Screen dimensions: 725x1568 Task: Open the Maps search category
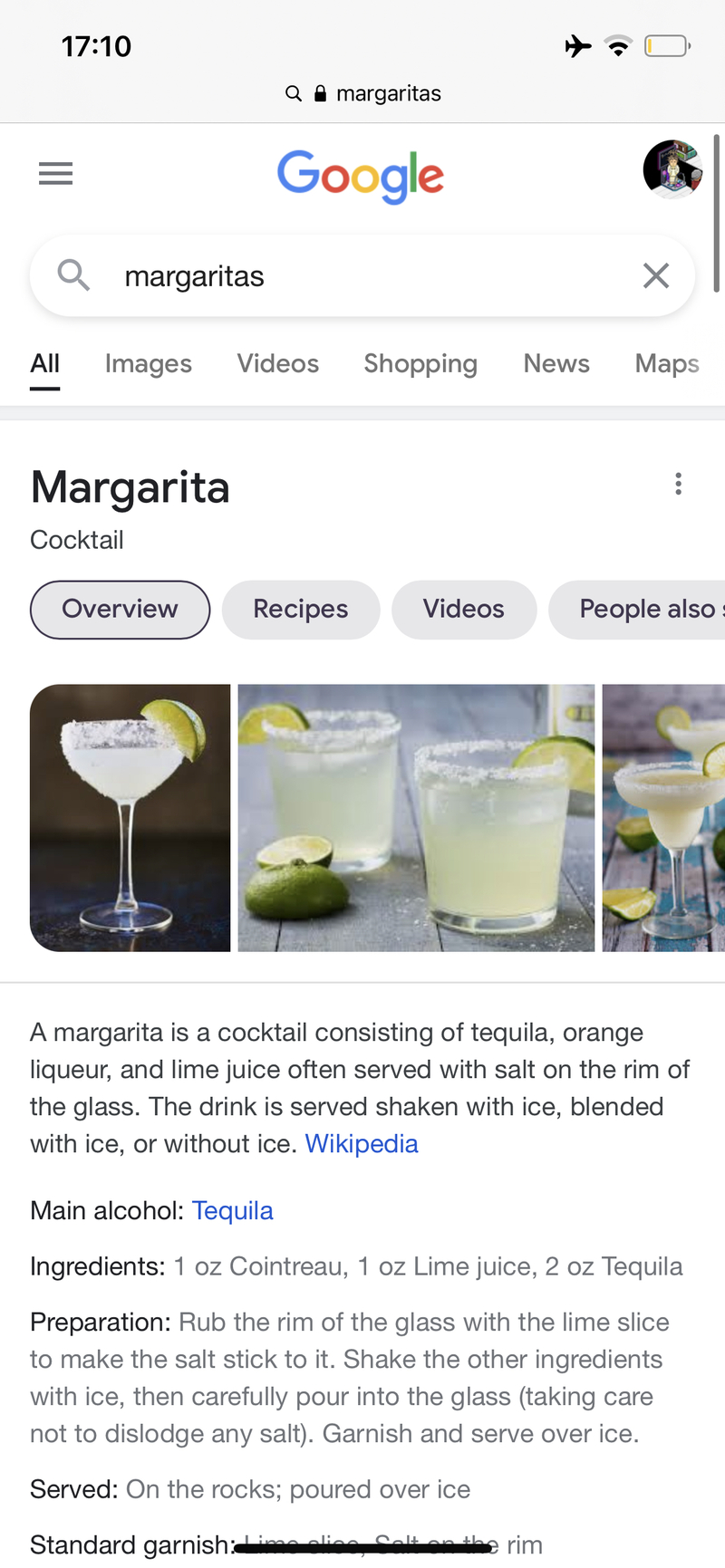tap(667, 363)
